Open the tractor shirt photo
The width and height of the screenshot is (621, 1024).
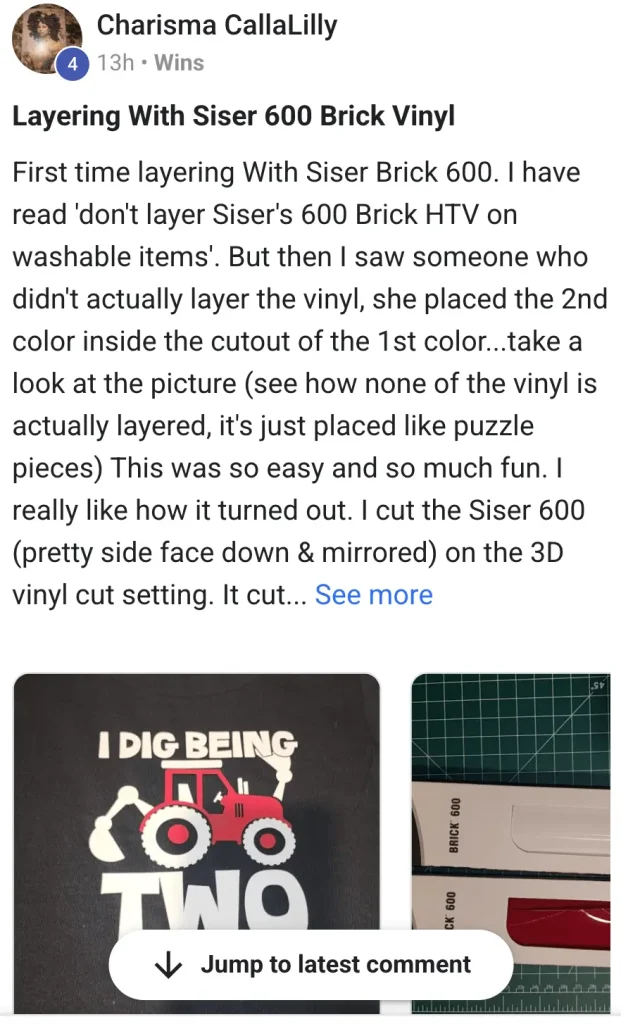pos(196,800)
